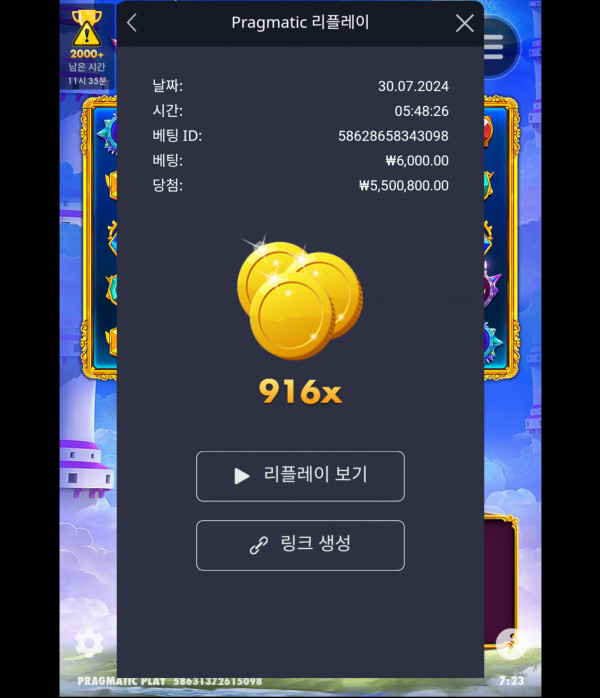Go back from the Pragmatic replay dialog

point(132,23)
